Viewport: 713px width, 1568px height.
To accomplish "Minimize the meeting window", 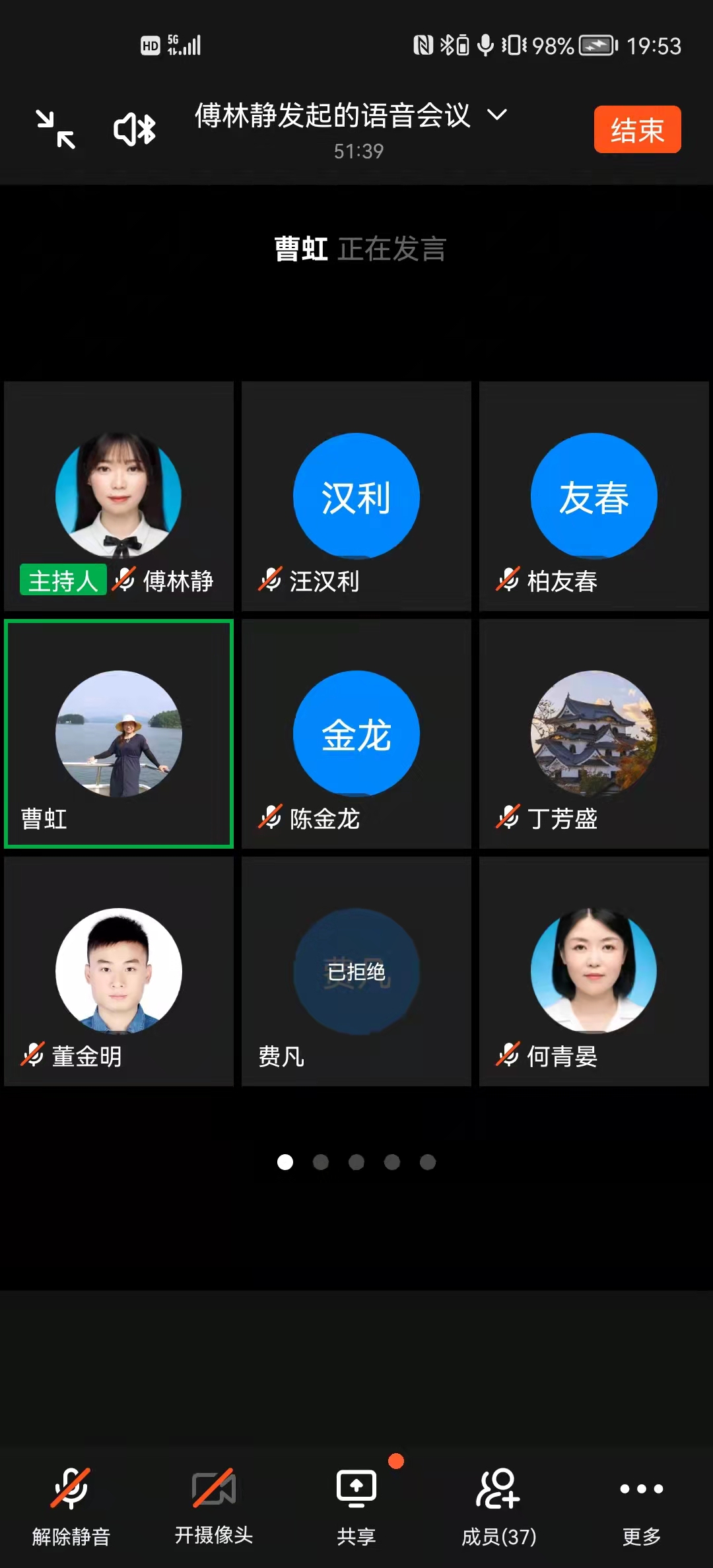I will point(55,129).
